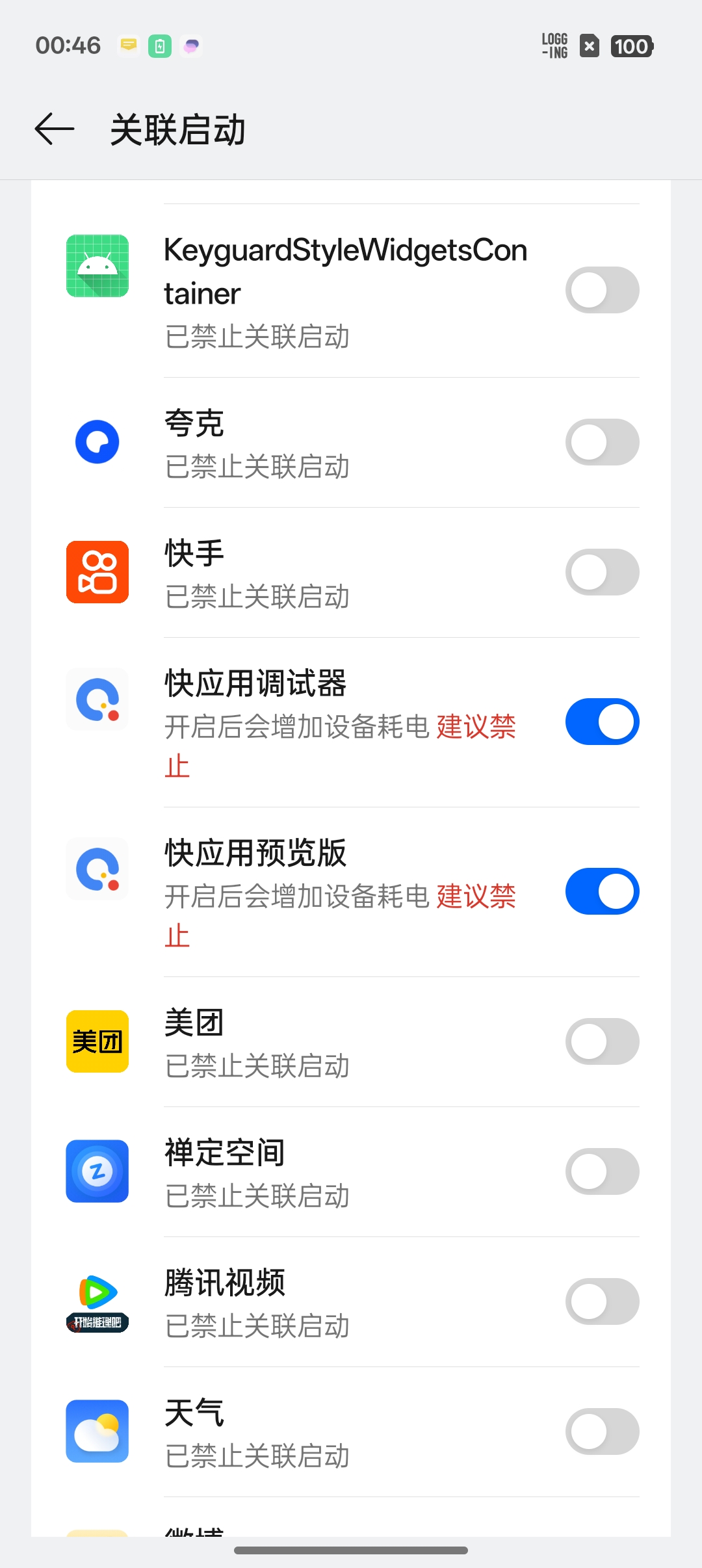This screenshot has width=702, height=1568.
Task: Tap the 禅定空间 app icon
Action: click(x=97, y=1172)
